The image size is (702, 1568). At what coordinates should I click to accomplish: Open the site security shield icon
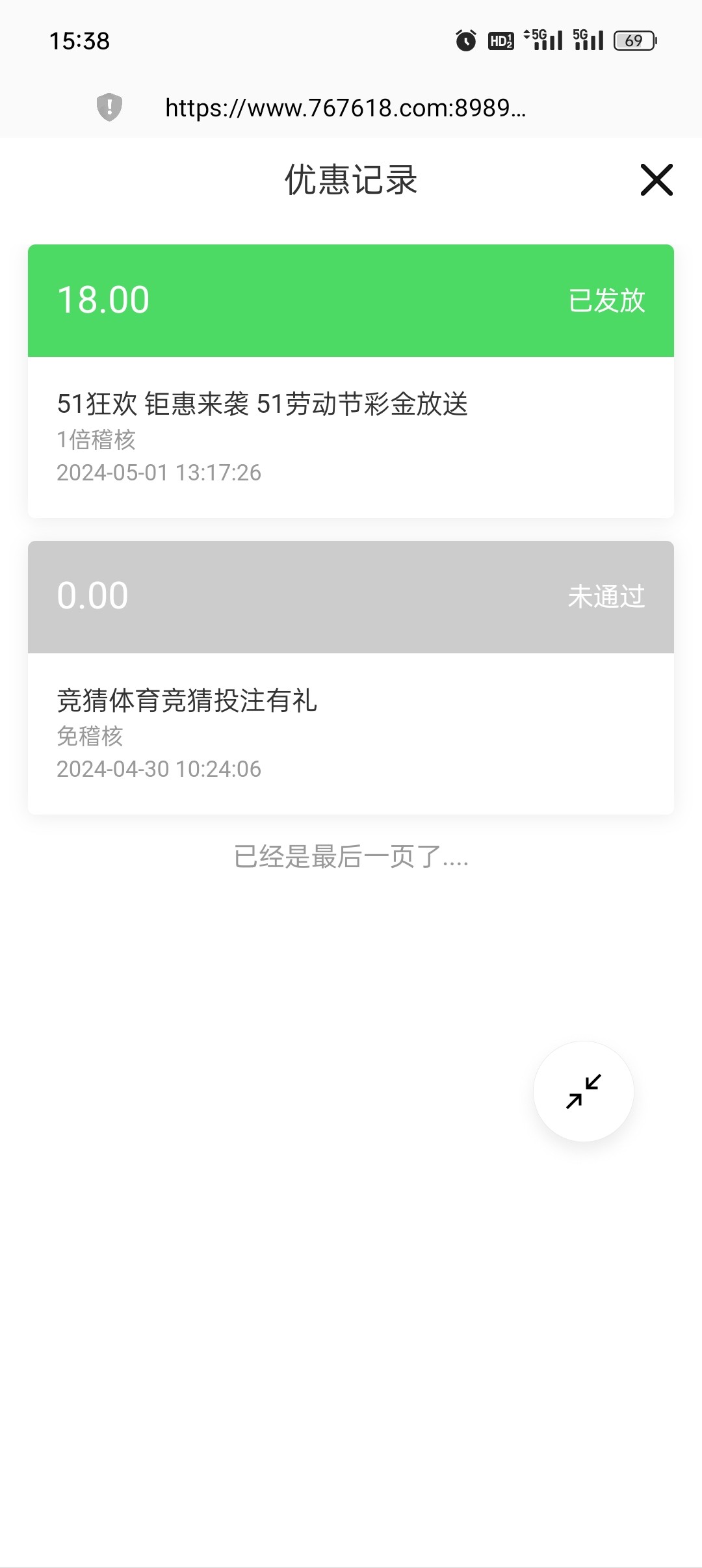coord(109,107)
